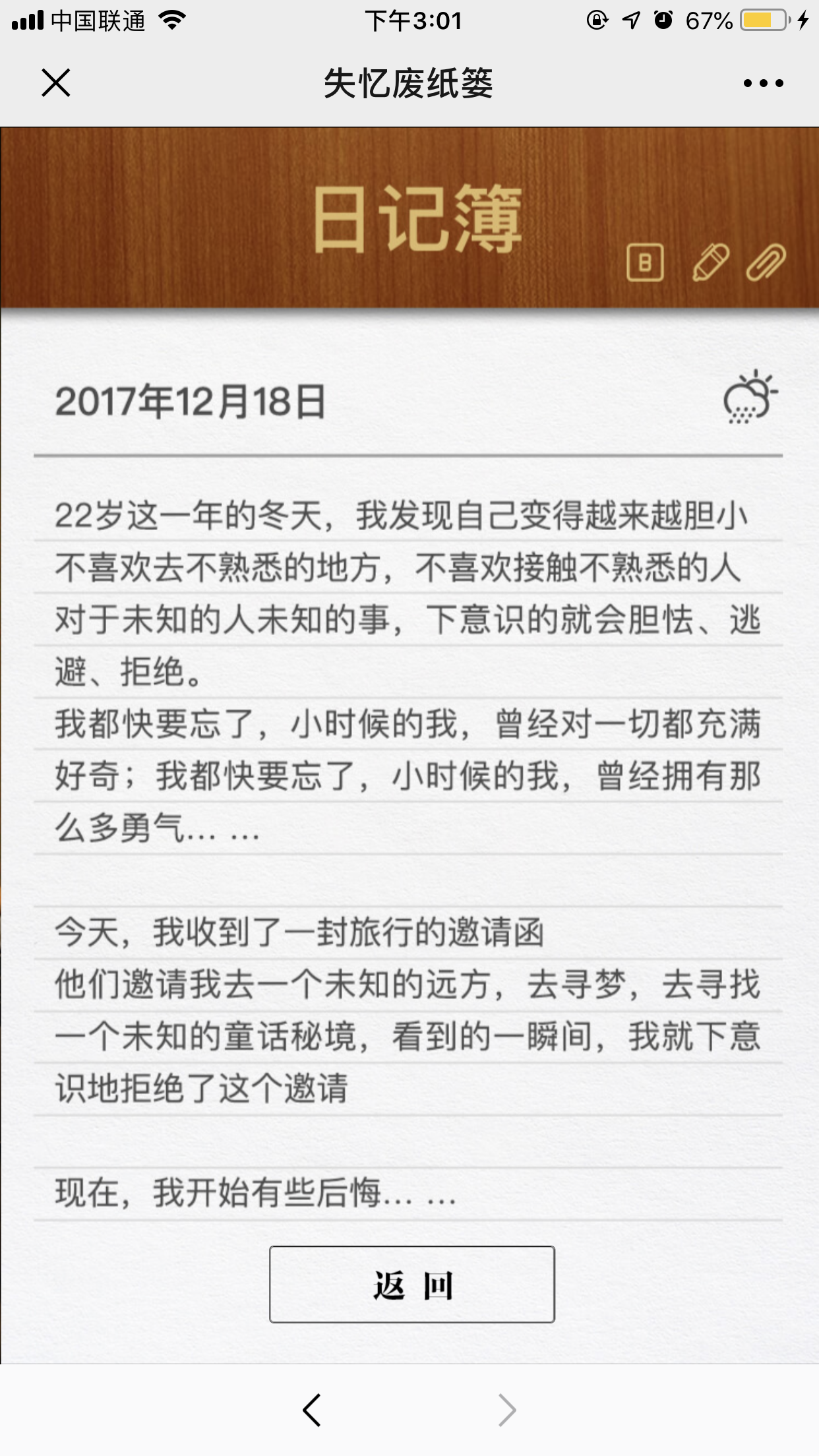
Task: Tap the forward arrow in the toolbar
Action: (507, 1410)
